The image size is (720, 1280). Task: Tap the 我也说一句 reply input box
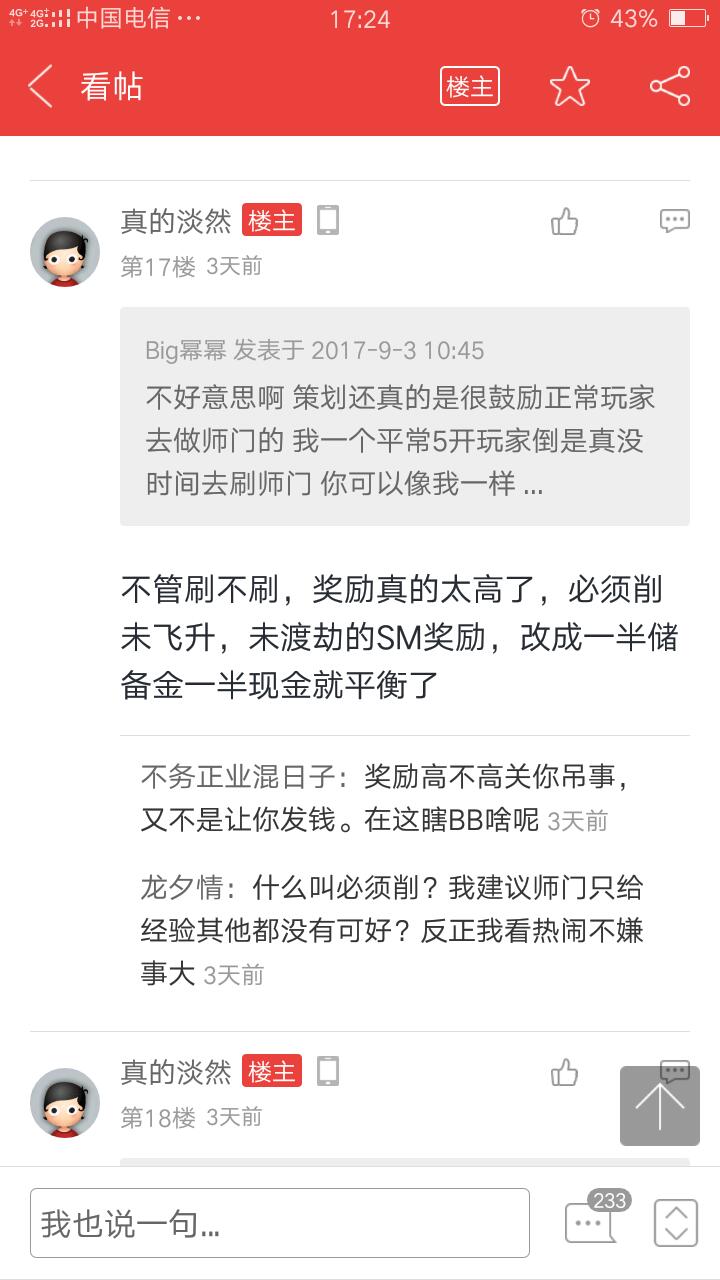279,1222
